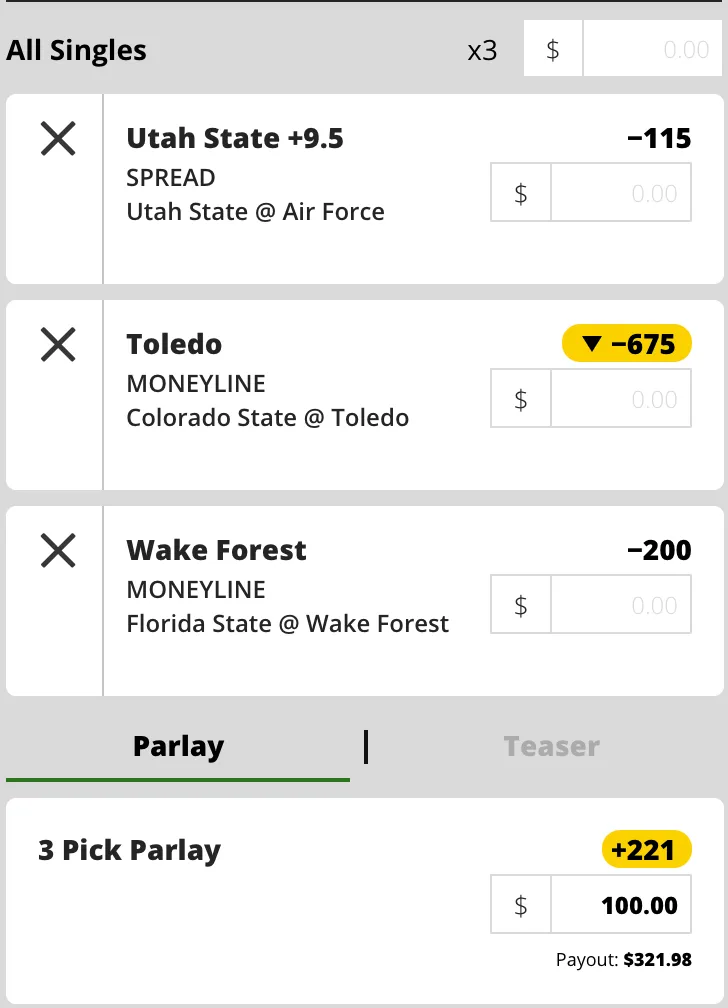
Task: Remove the Toledo moneyline bet
Action: pos(58,345)
